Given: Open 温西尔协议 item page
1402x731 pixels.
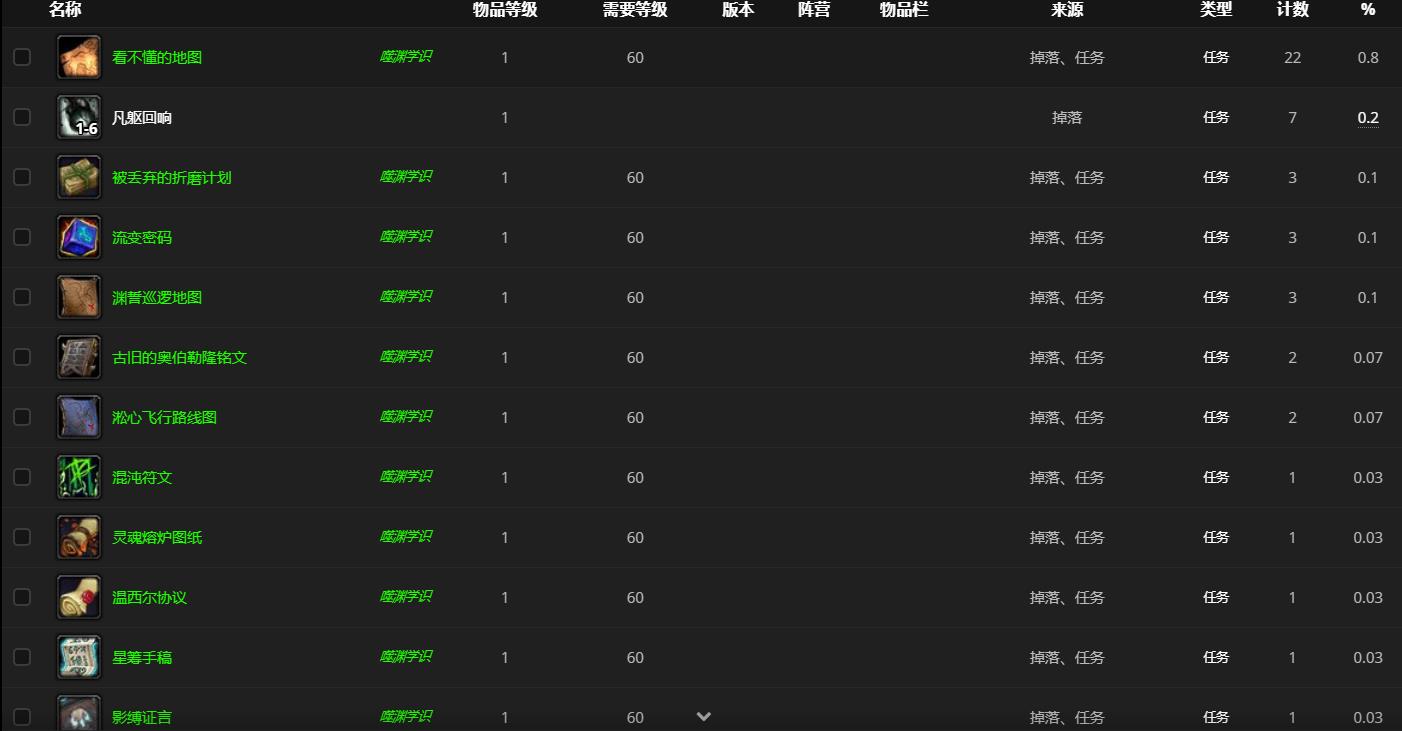Looking at the screenshot, I should coord(149,598).
